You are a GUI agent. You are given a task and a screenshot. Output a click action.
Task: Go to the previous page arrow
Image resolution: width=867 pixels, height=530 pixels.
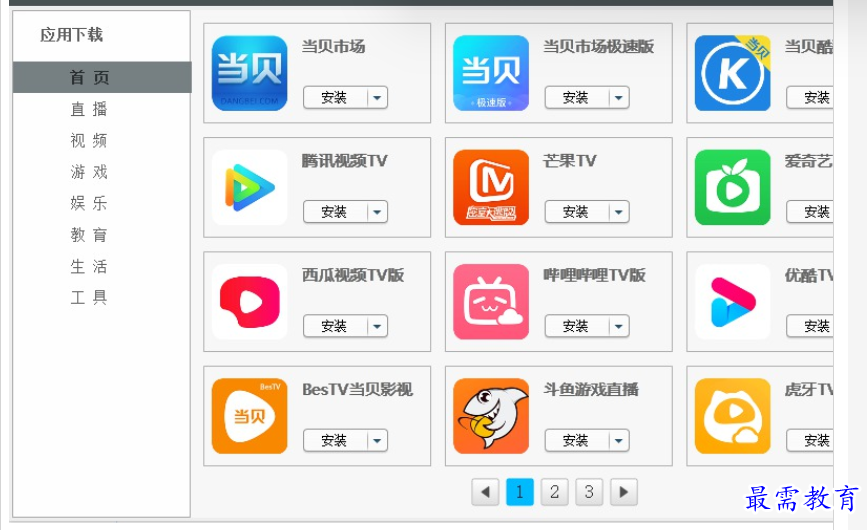tap(485, 491)
